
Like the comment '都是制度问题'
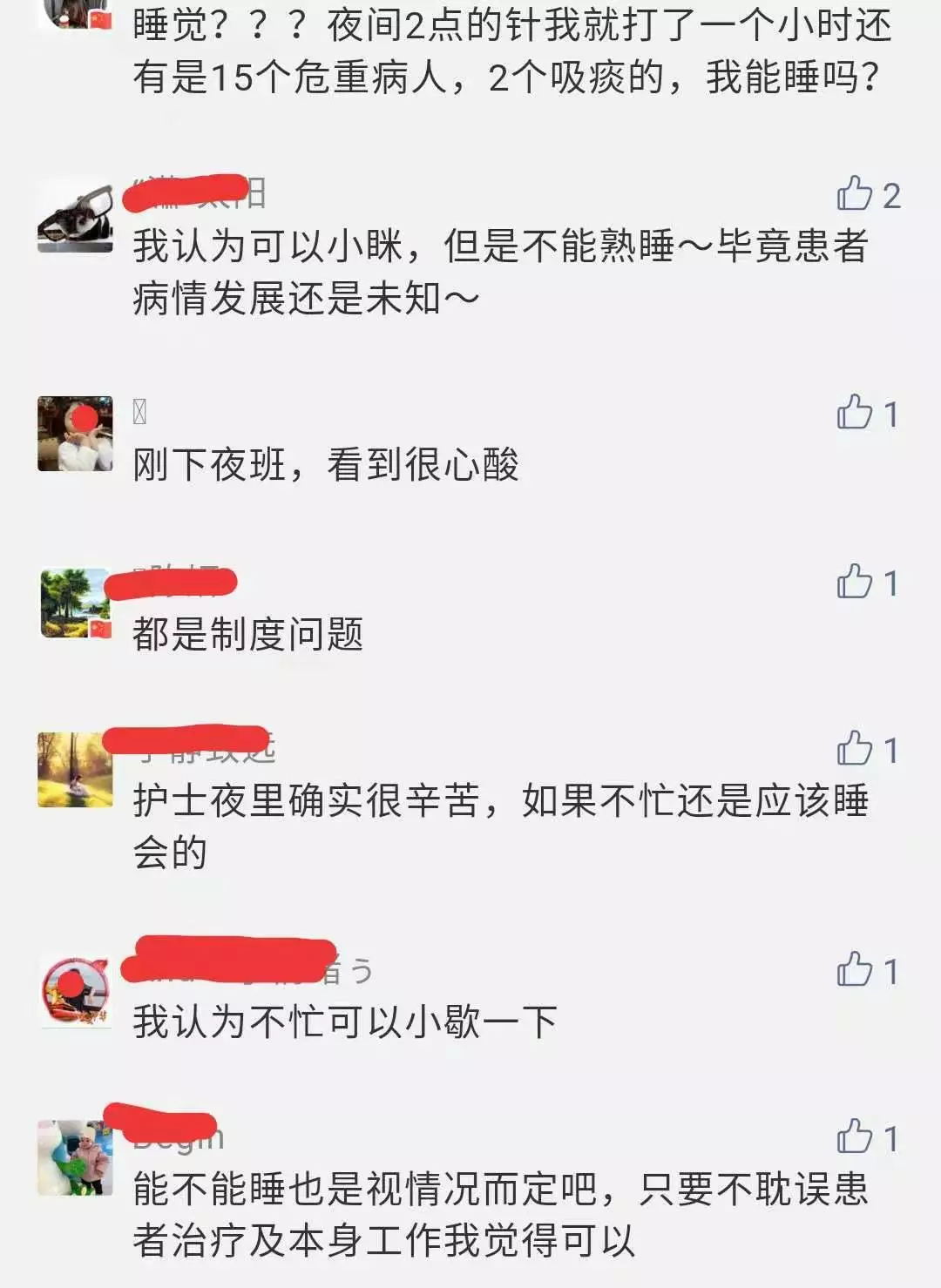(855, 582)
